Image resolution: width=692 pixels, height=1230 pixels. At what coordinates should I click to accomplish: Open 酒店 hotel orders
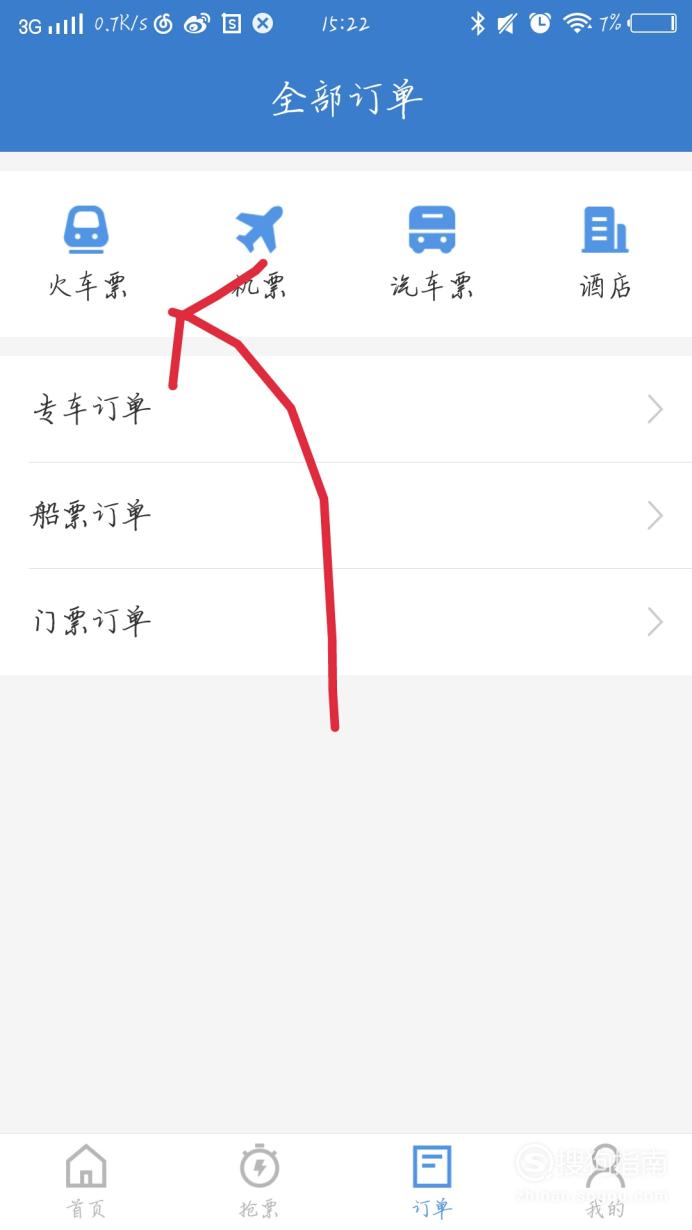605,253
